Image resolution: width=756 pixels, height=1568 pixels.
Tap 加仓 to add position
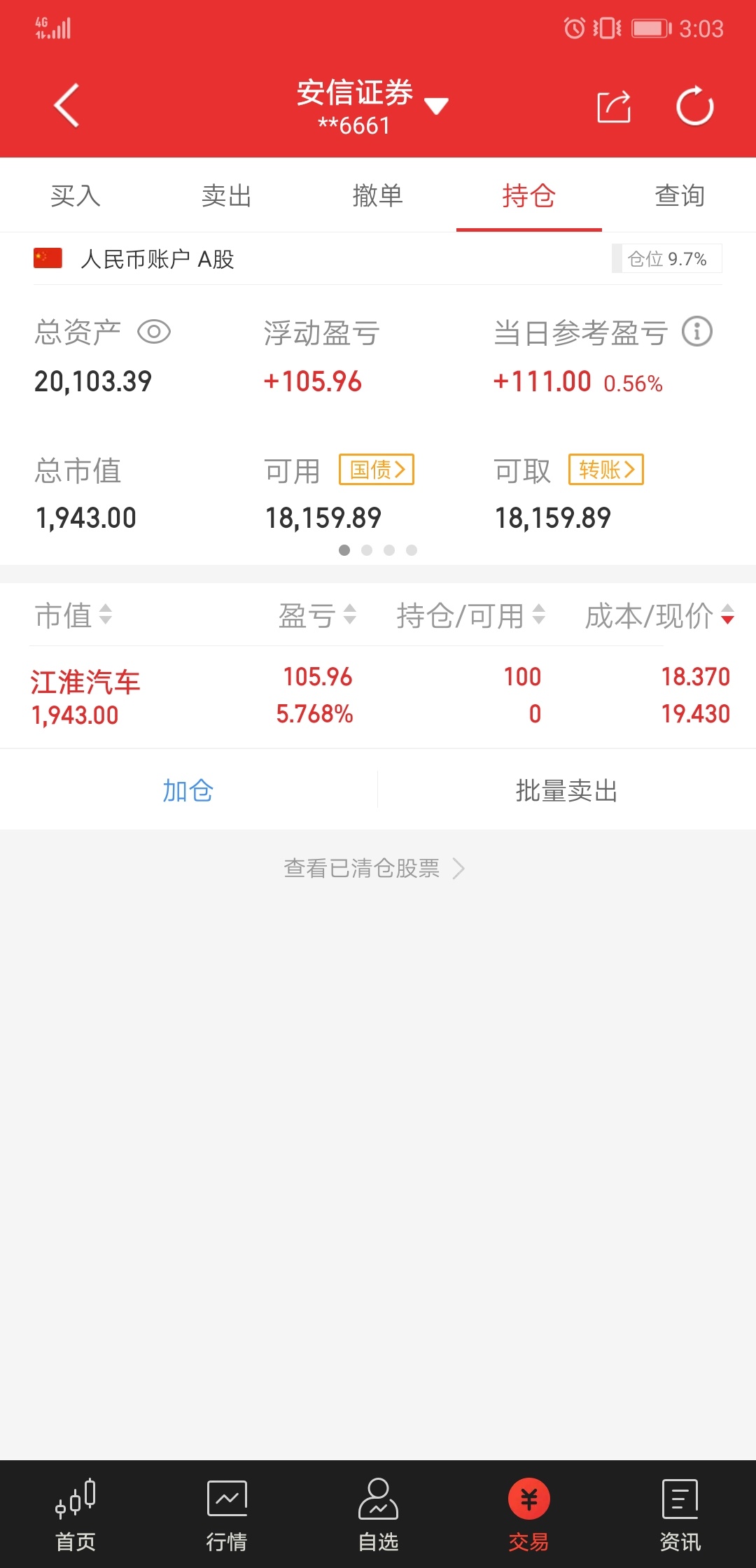click(x=188, y=790)
